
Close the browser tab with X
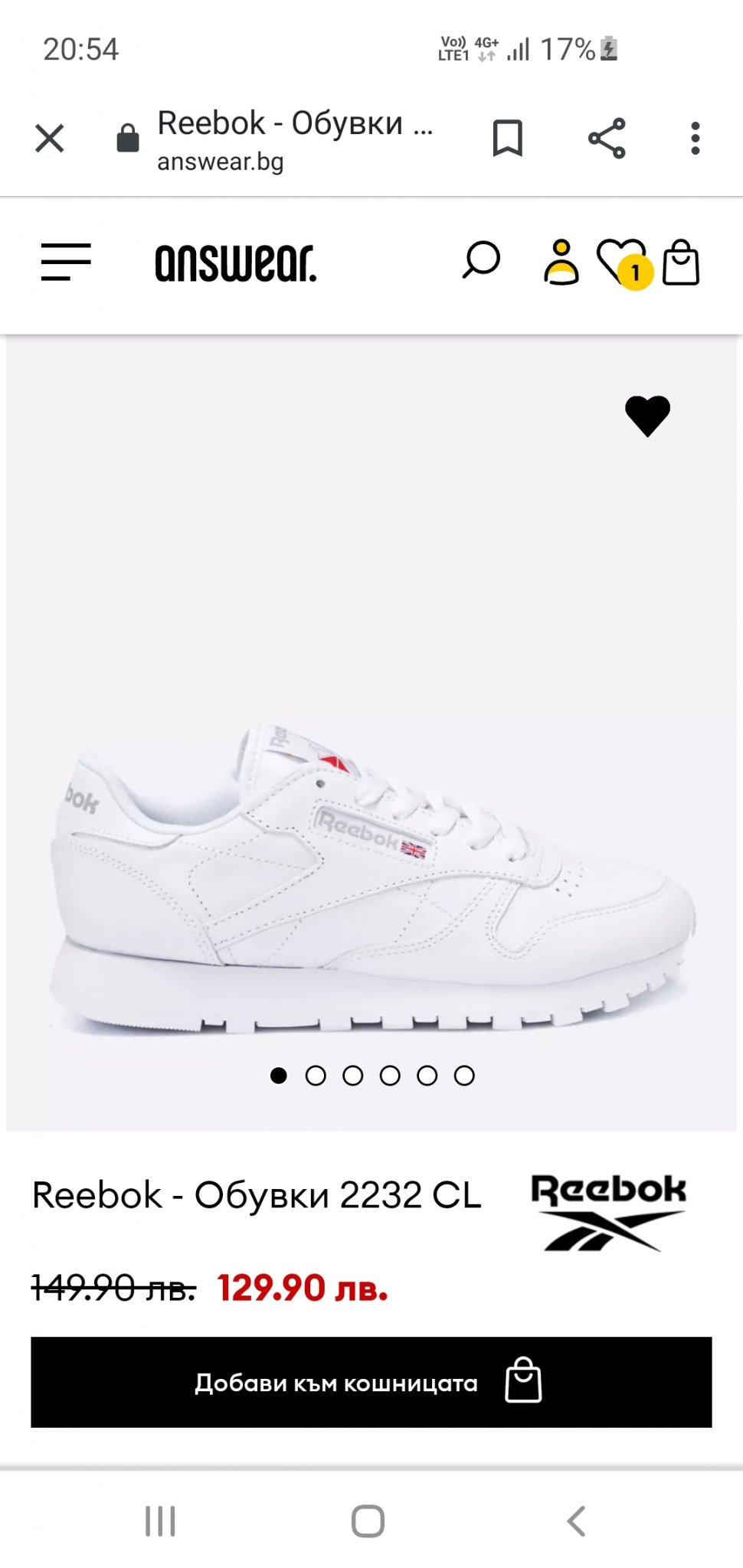(50, 139)
